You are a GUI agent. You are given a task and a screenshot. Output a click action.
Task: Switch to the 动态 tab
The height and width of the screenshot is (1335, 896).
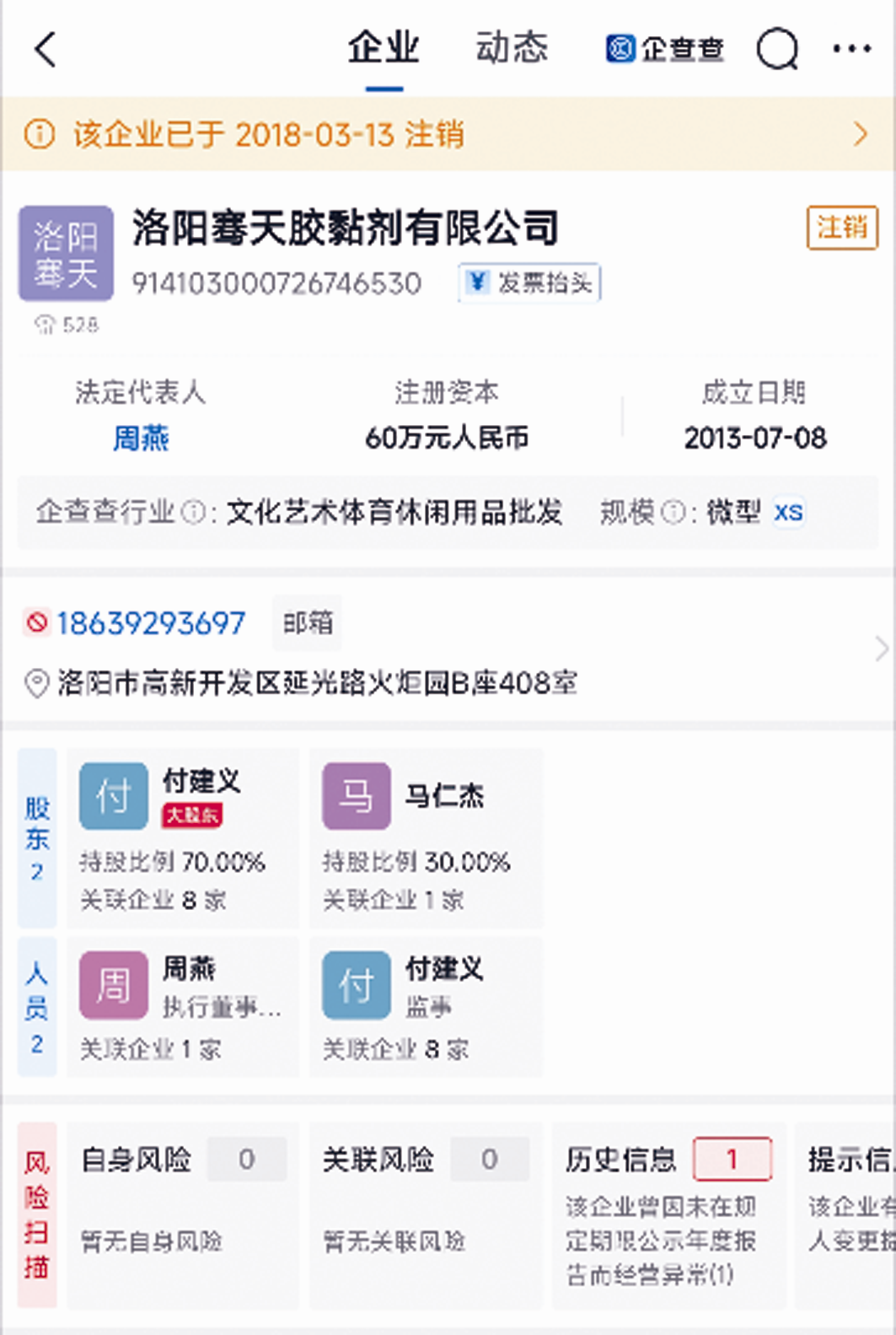pos(512,48)
